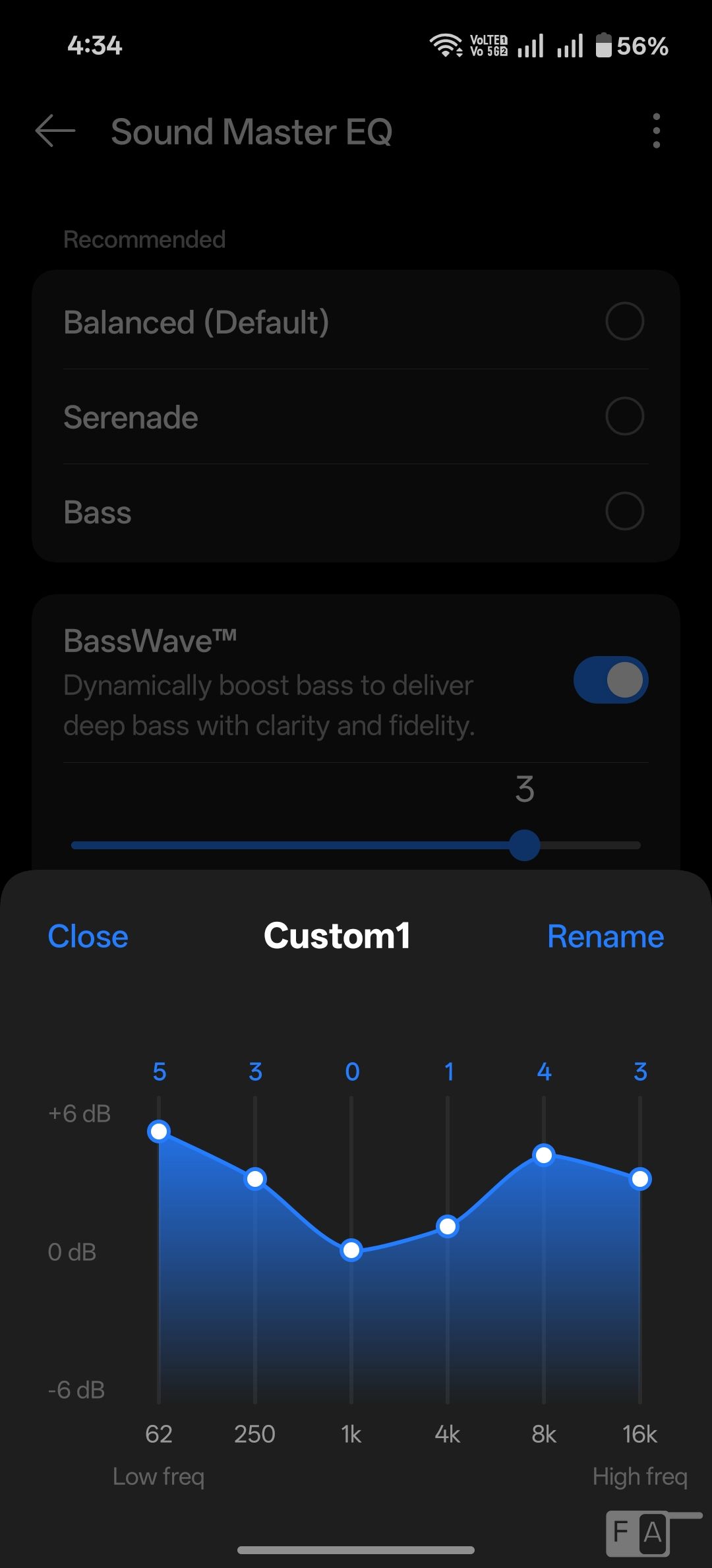This screenshot has width=712, height=1568.
Task: Tap the 1k band handle
Action: [x=351, y=1250]
